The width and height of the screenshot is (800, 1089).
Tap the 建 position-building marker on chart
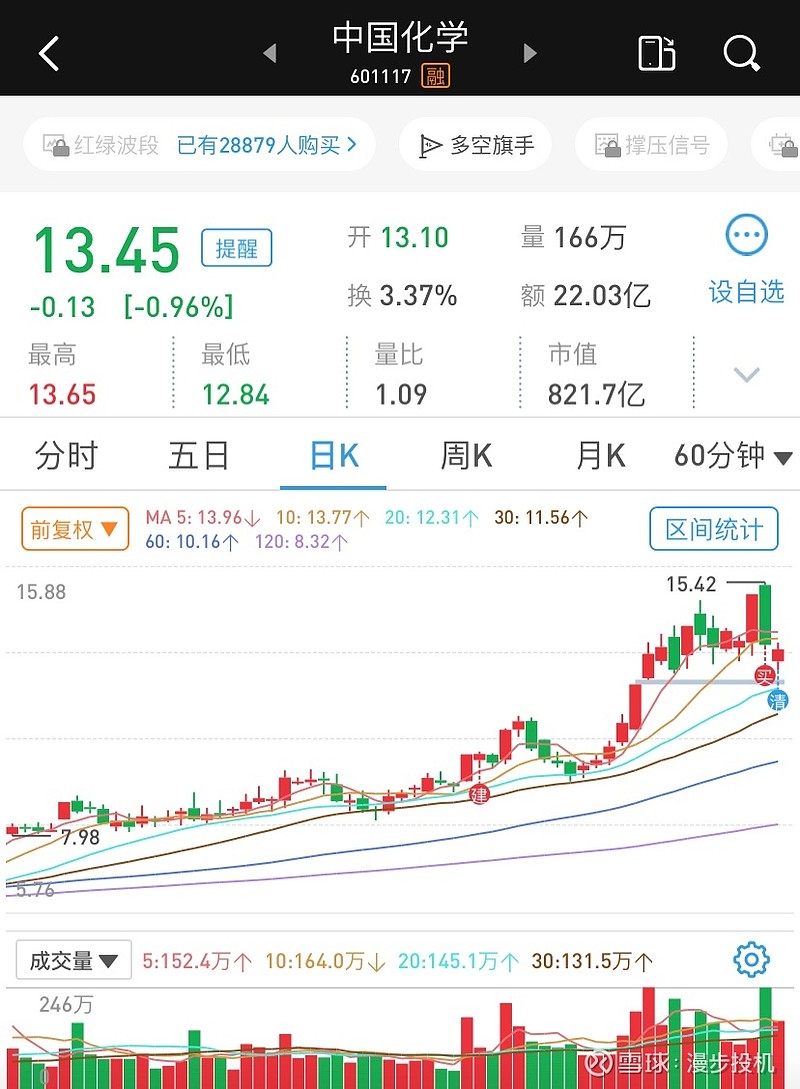(x=478, y=795)
